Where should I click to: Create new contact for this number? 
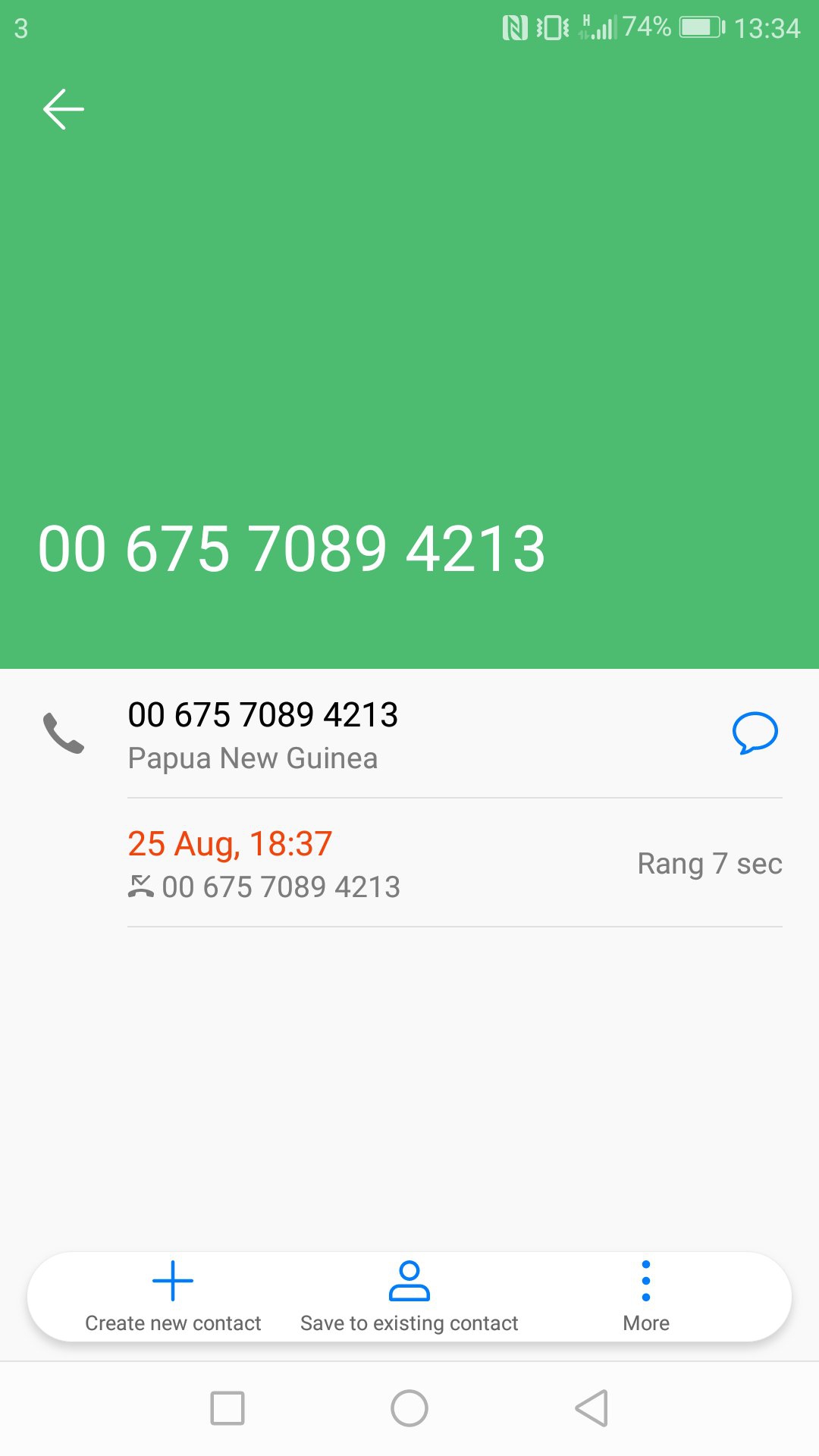[173, 1296]
